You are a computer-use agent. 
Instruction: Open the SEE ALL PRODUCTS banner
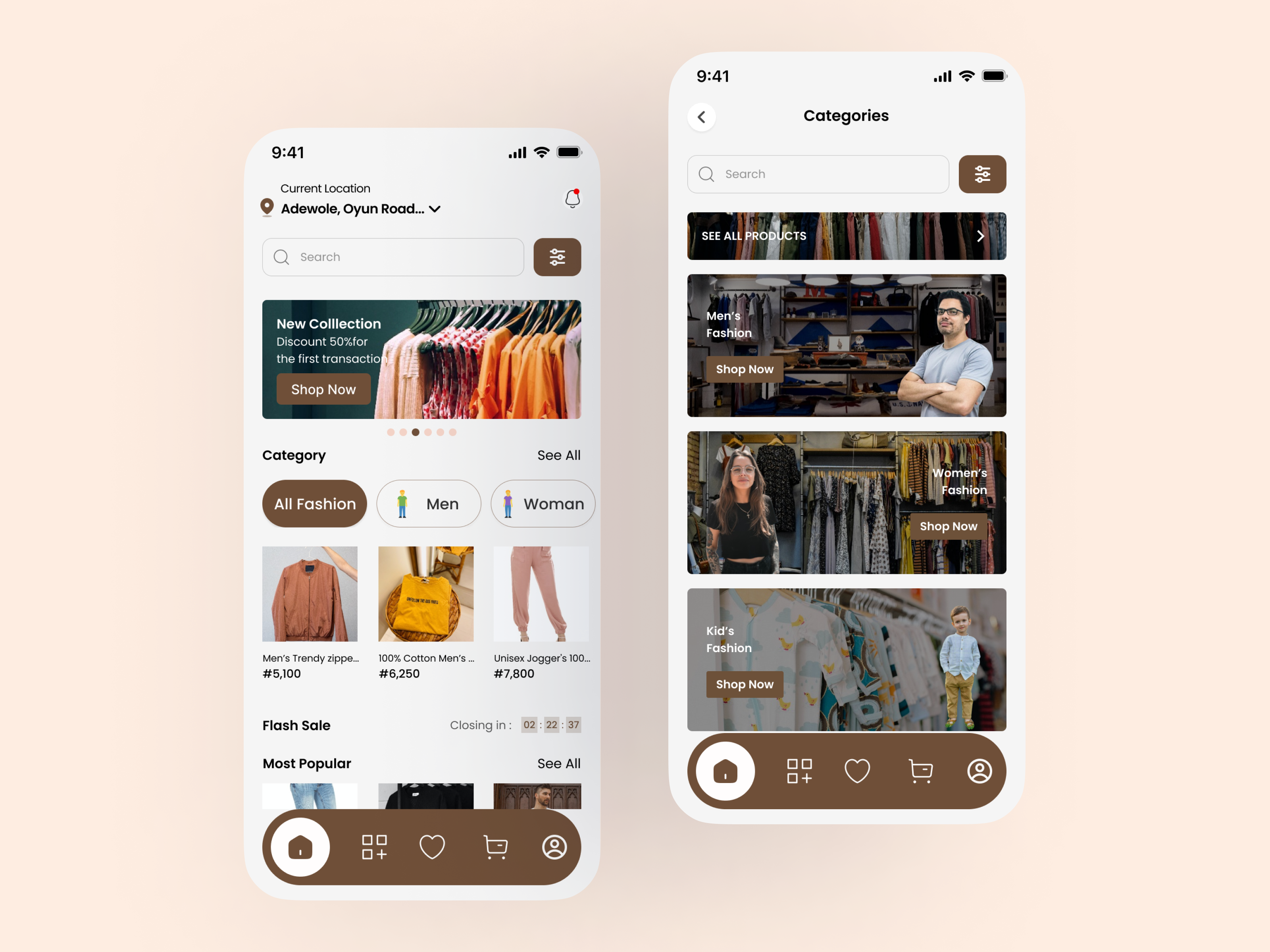coord(846,236)
